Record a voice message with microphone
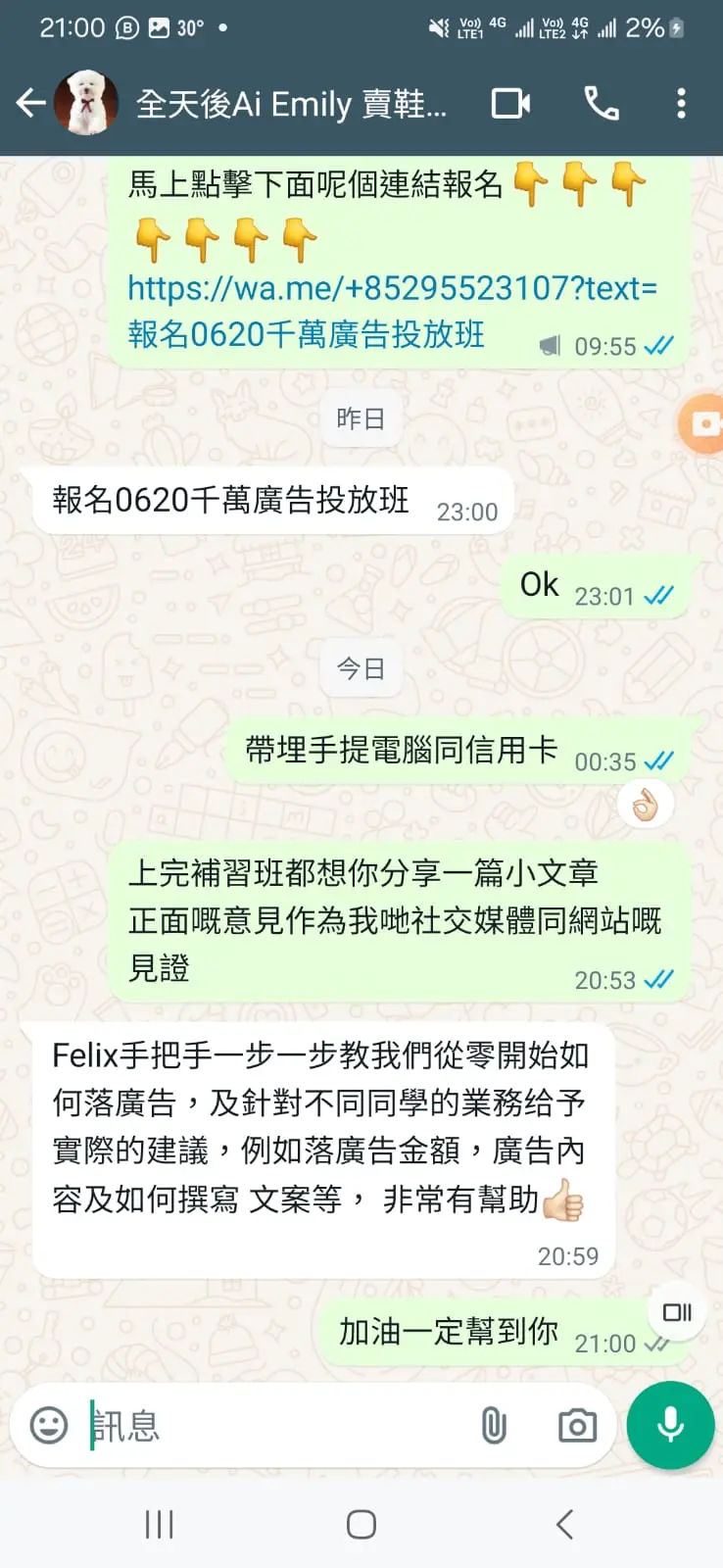Viewport: 723px width, 1568px height. (671, 1425)
